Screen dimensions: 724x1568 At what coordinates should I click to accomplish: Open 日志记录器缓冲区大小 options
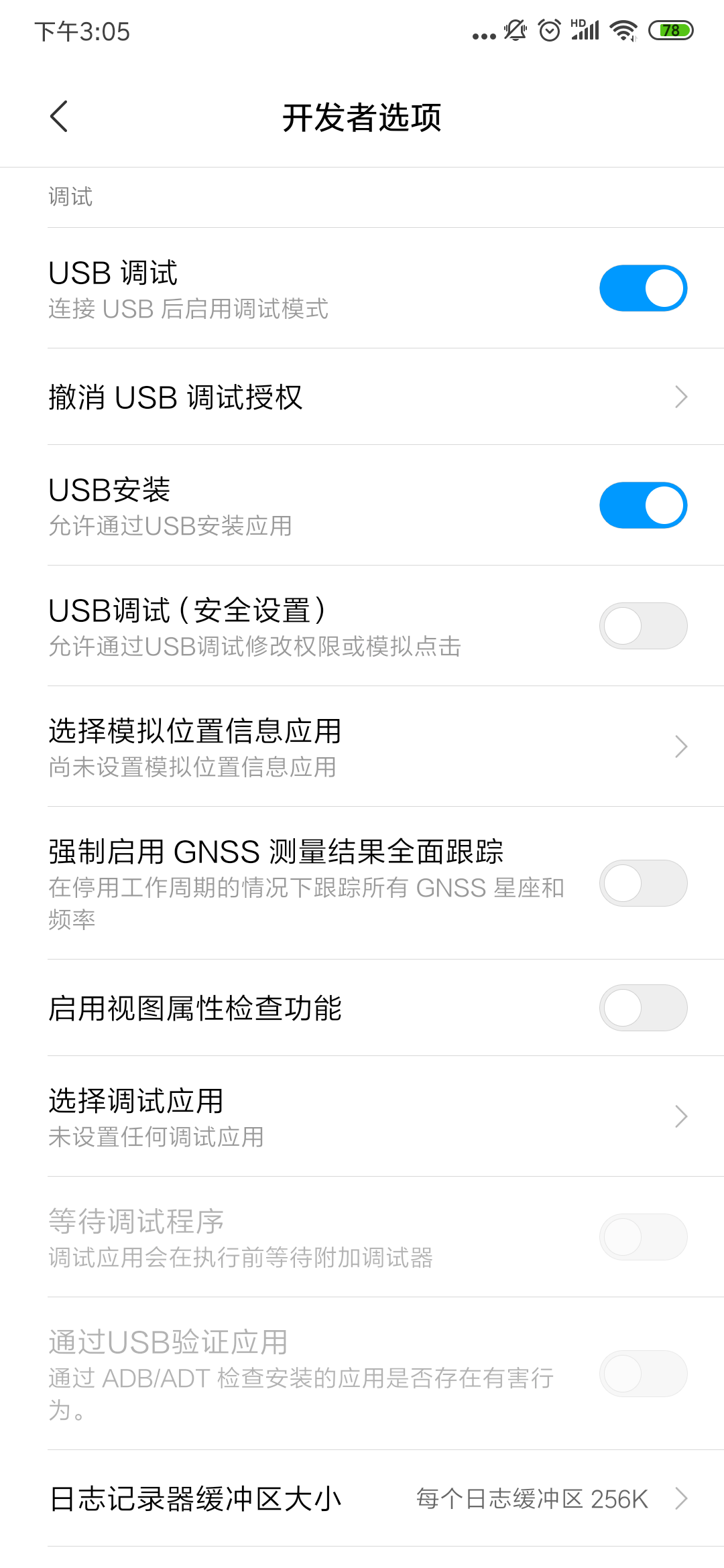(362, 1498)
